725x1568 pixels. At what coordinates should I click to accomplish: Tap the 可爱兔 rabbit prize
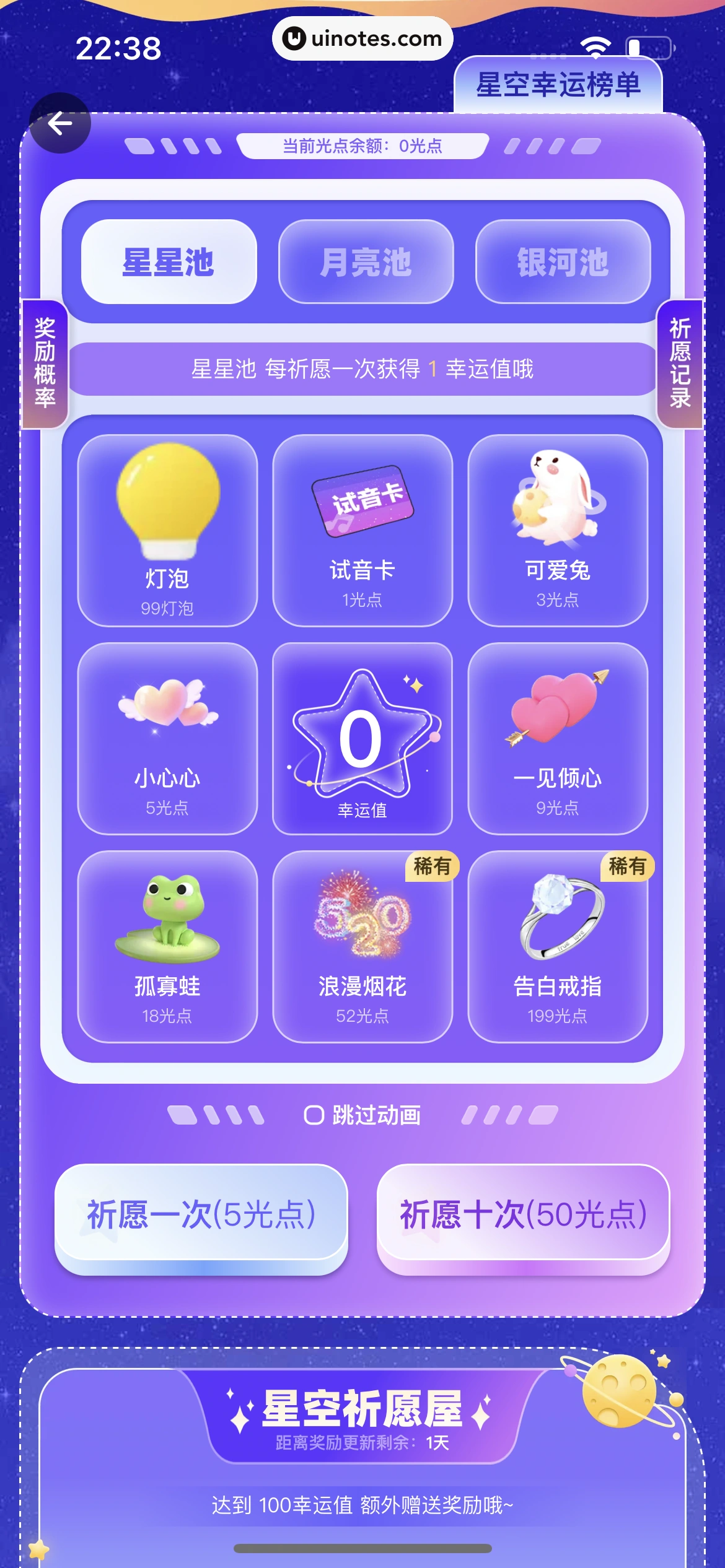[556, 529]
